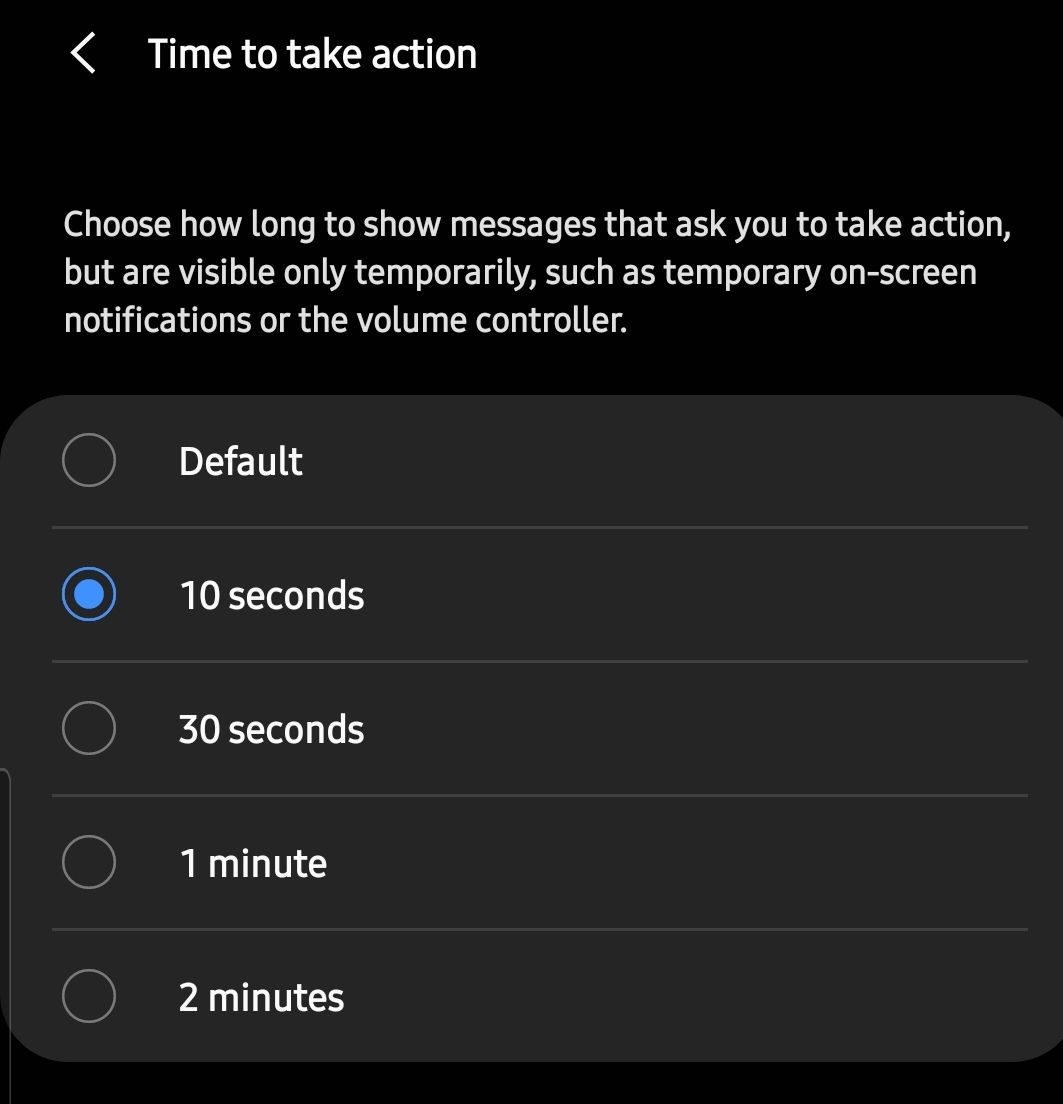Pick the 1 minute option
Image resolution: width=1063 pixels, height=1104 pixels.
point(89,862)
